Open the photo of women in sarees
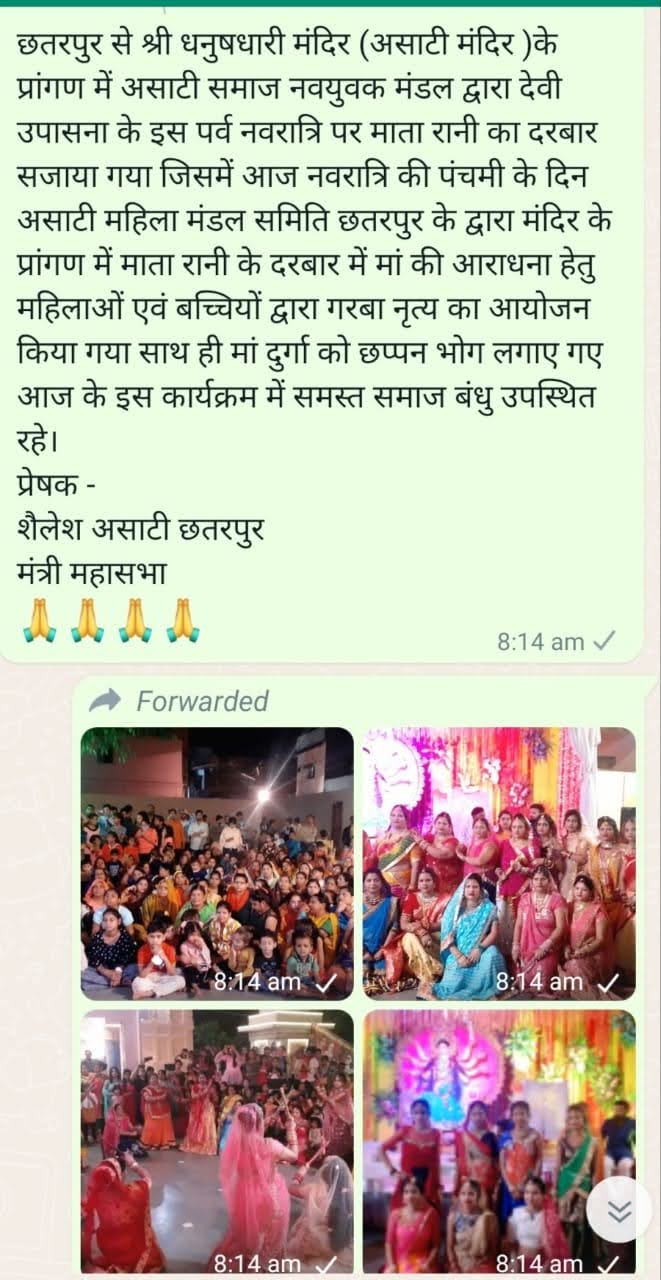 (x=499, y=863)
